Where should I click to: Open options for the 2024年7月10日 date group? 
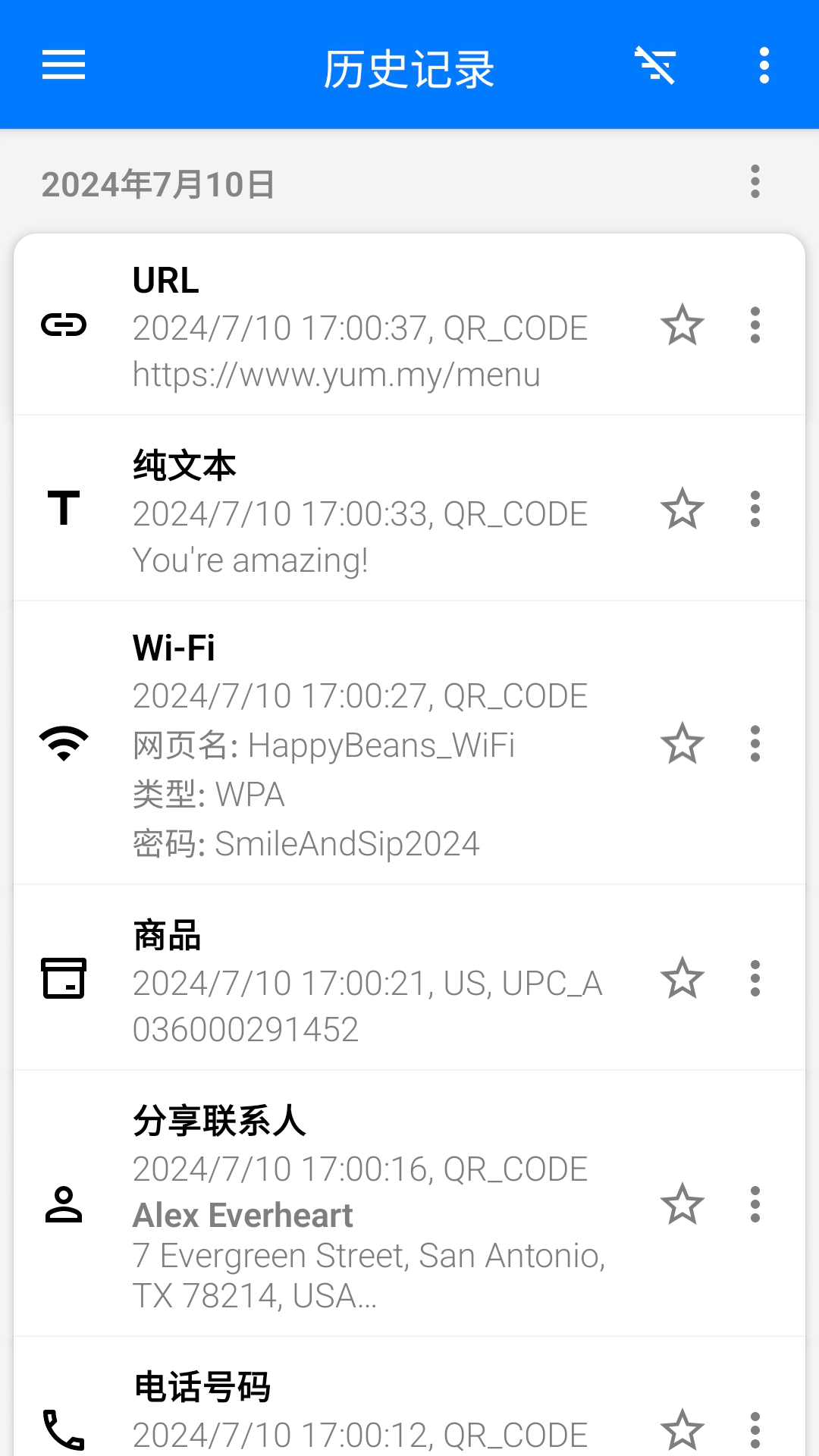pos(755,182)
